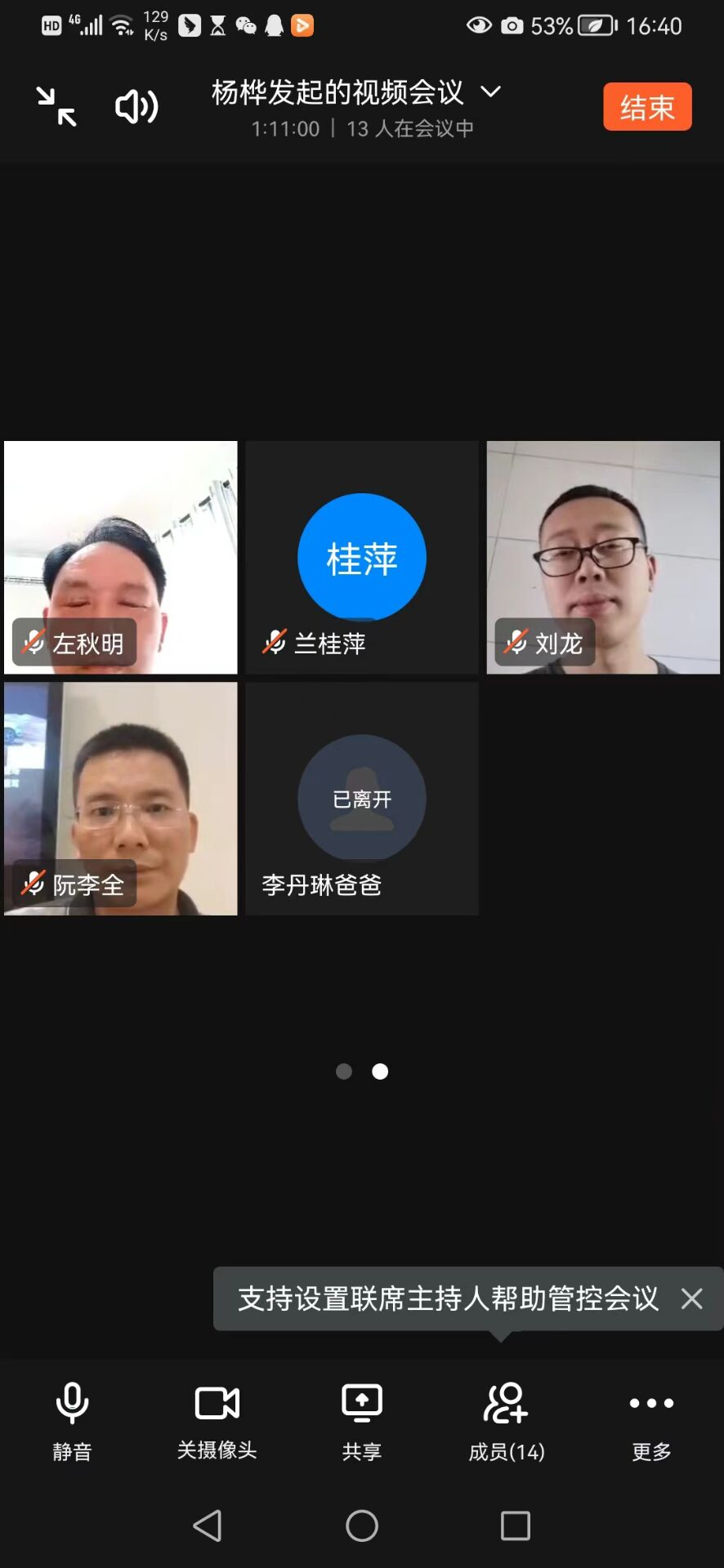The image size is (724, 1568).
Task: Dismiss the co-host tip banner
Action: [x=691, y=1298]
